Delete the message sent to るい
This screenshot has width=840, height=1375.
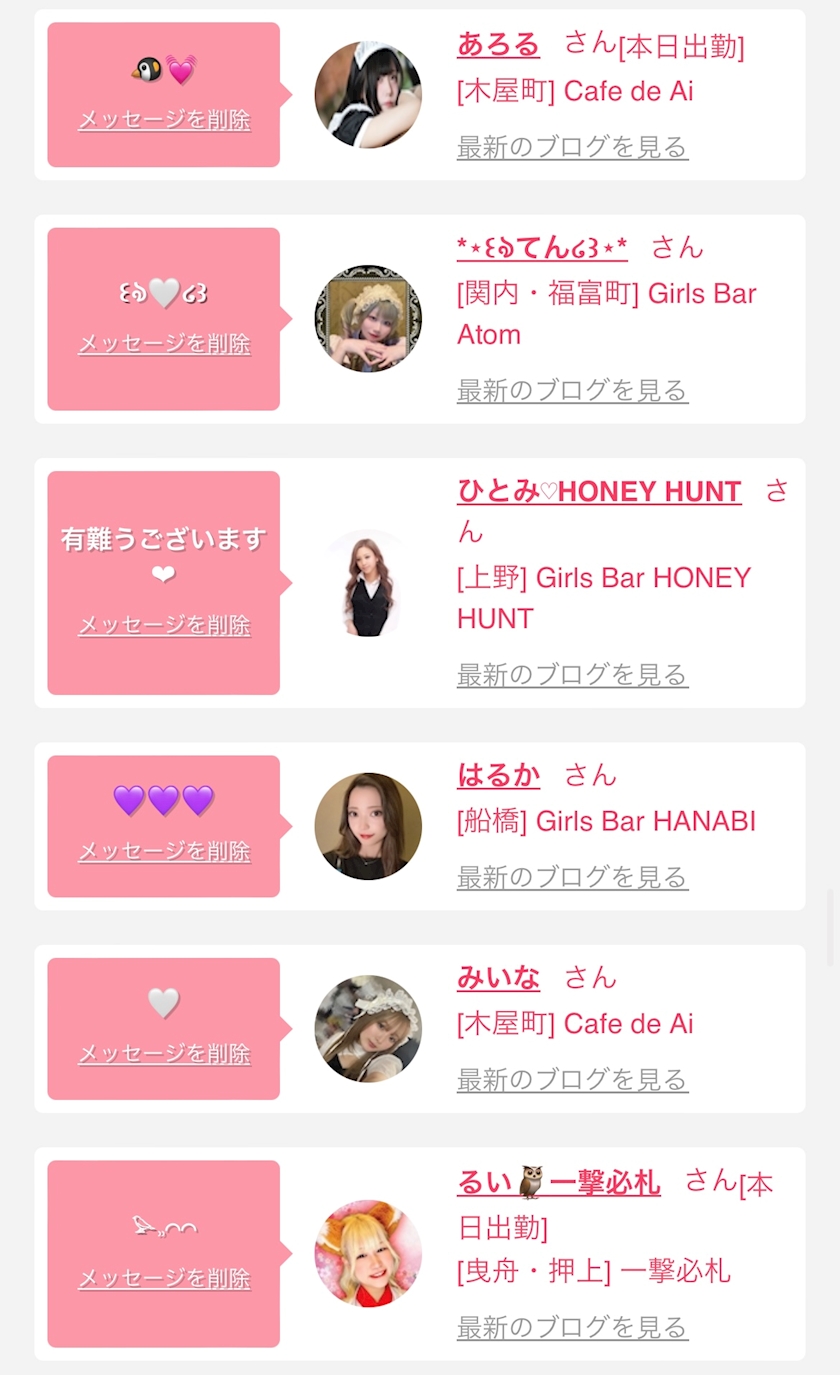(164, 1278)
